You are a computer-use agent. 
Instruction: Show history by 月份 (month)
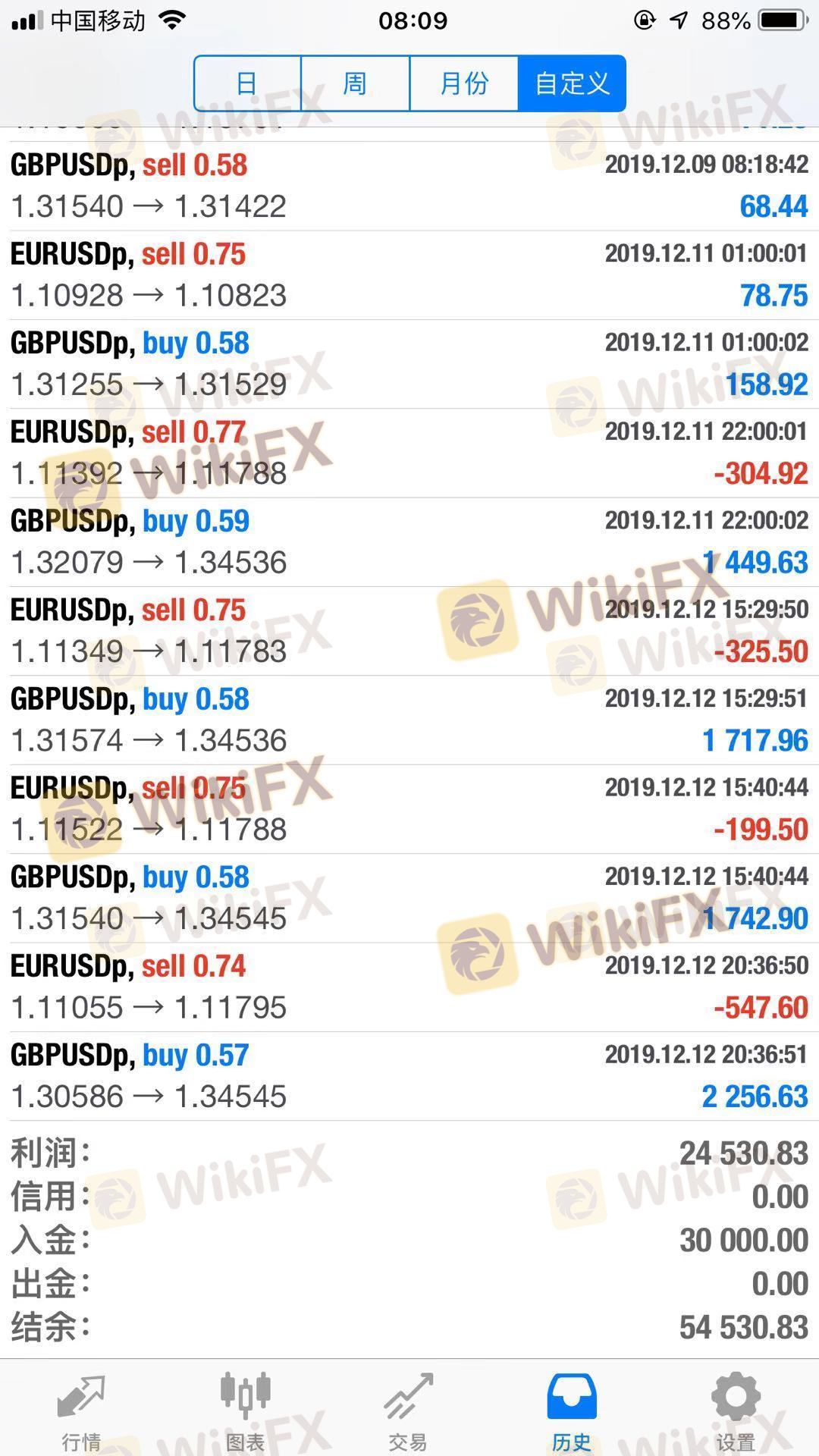point(463,83)
